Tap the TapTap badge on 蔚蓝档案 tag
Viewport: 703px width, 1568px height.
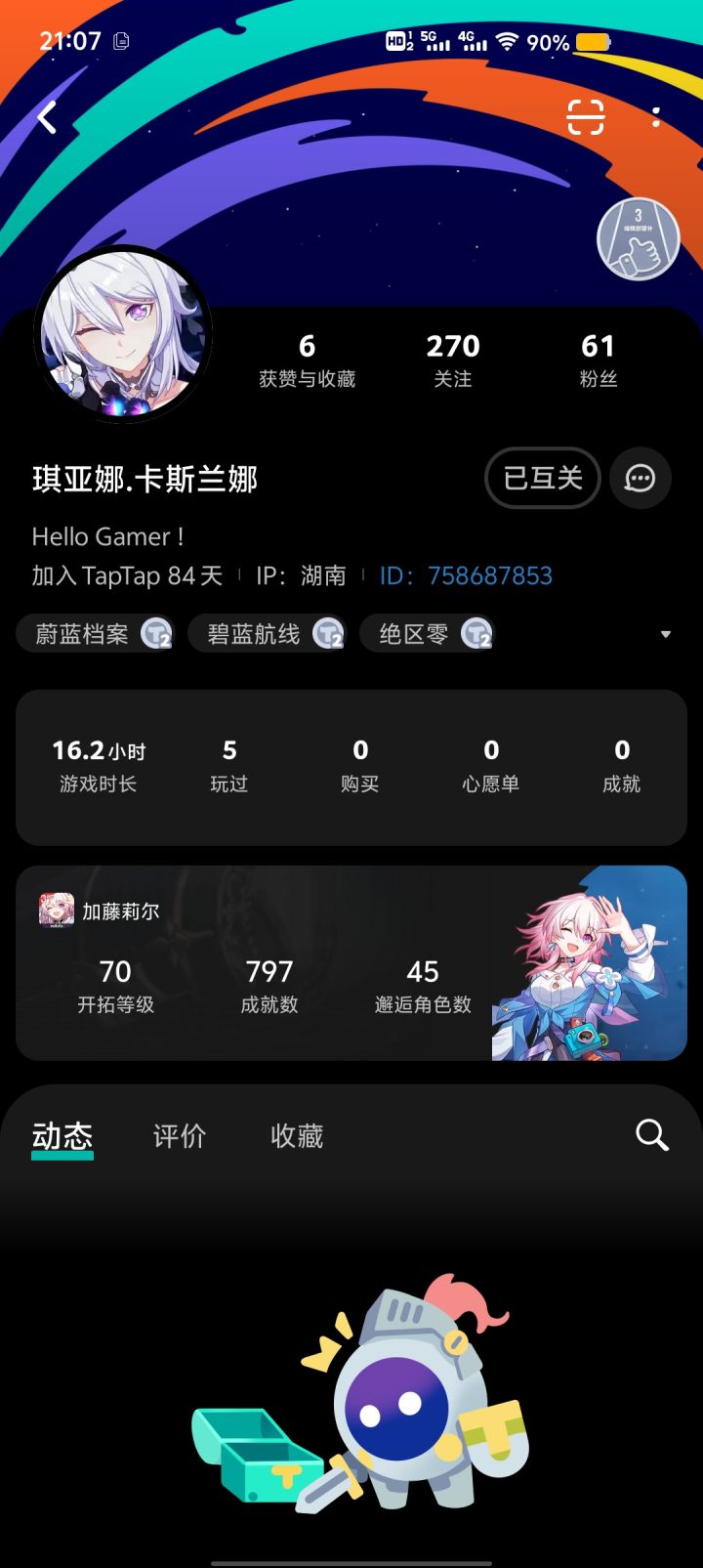coord(156,633)
